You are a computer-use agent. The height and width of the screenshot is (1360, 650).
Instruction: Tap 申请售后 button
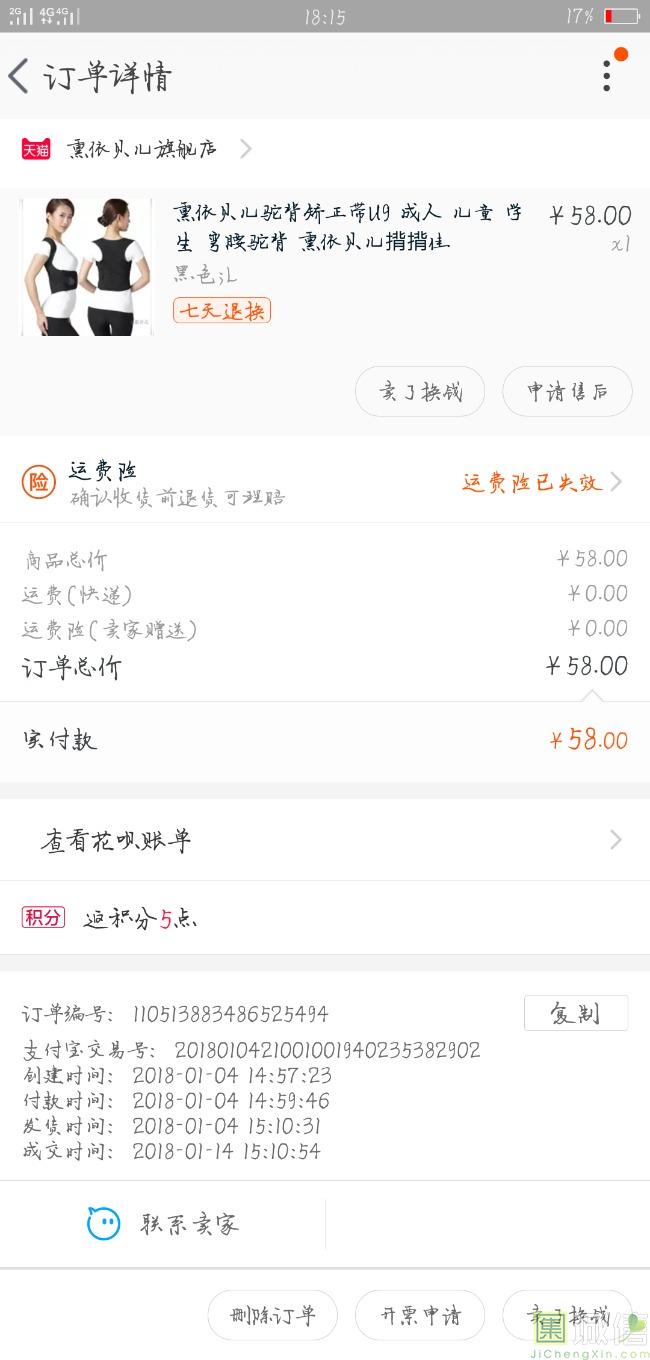coord(567,392)
